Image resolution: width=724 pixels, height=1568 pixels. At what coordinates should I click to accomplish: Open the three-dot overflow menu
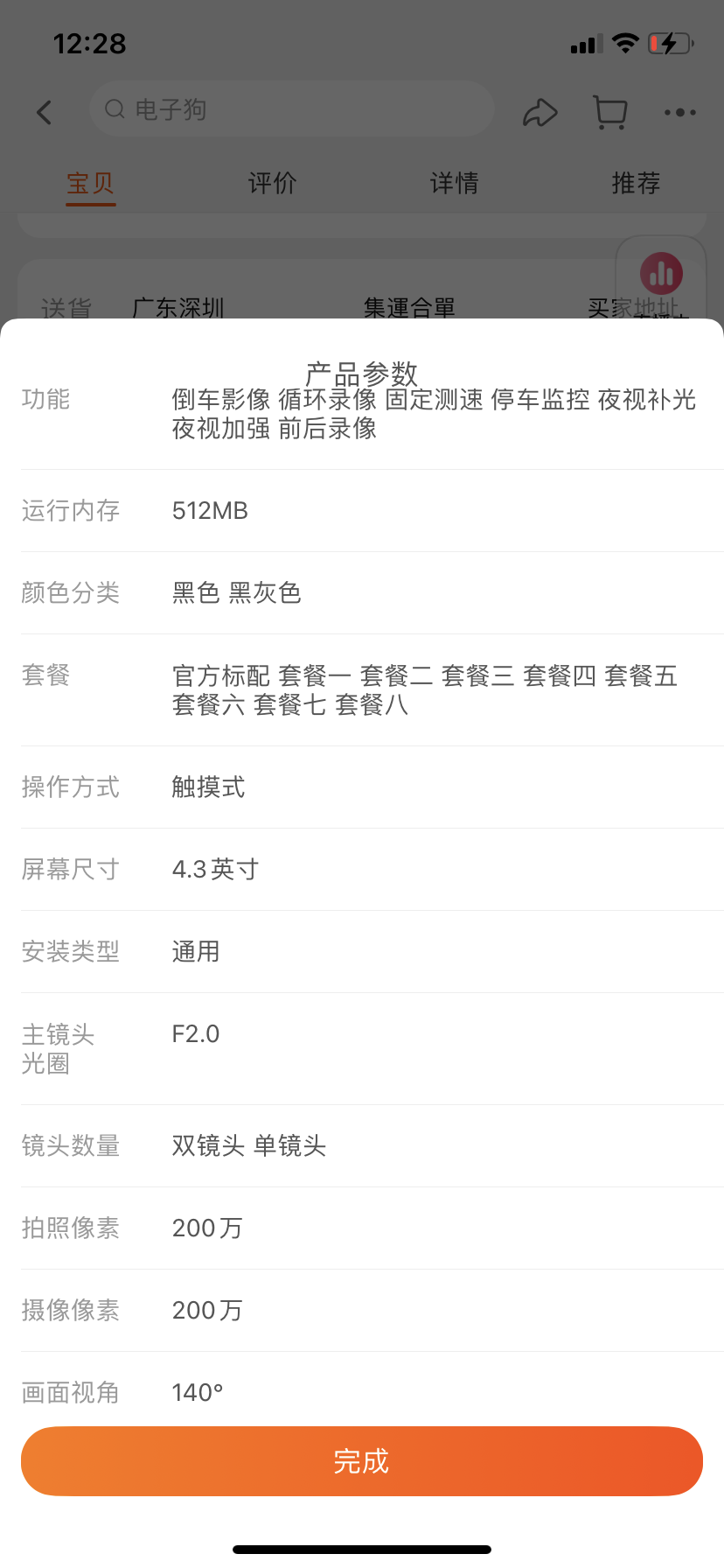tap(679, 112)
